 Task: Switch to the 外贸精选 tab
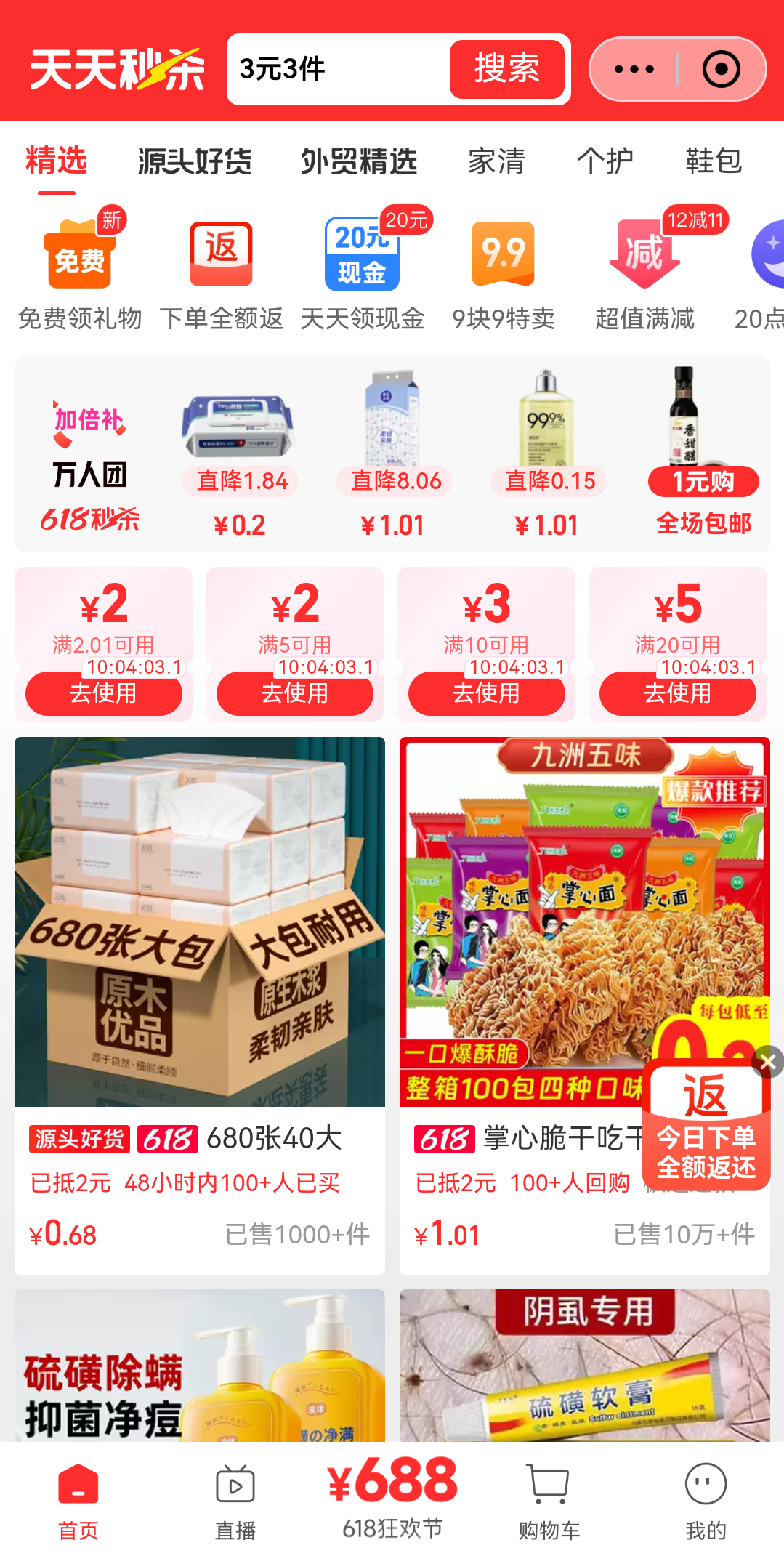tap(359, 161)
